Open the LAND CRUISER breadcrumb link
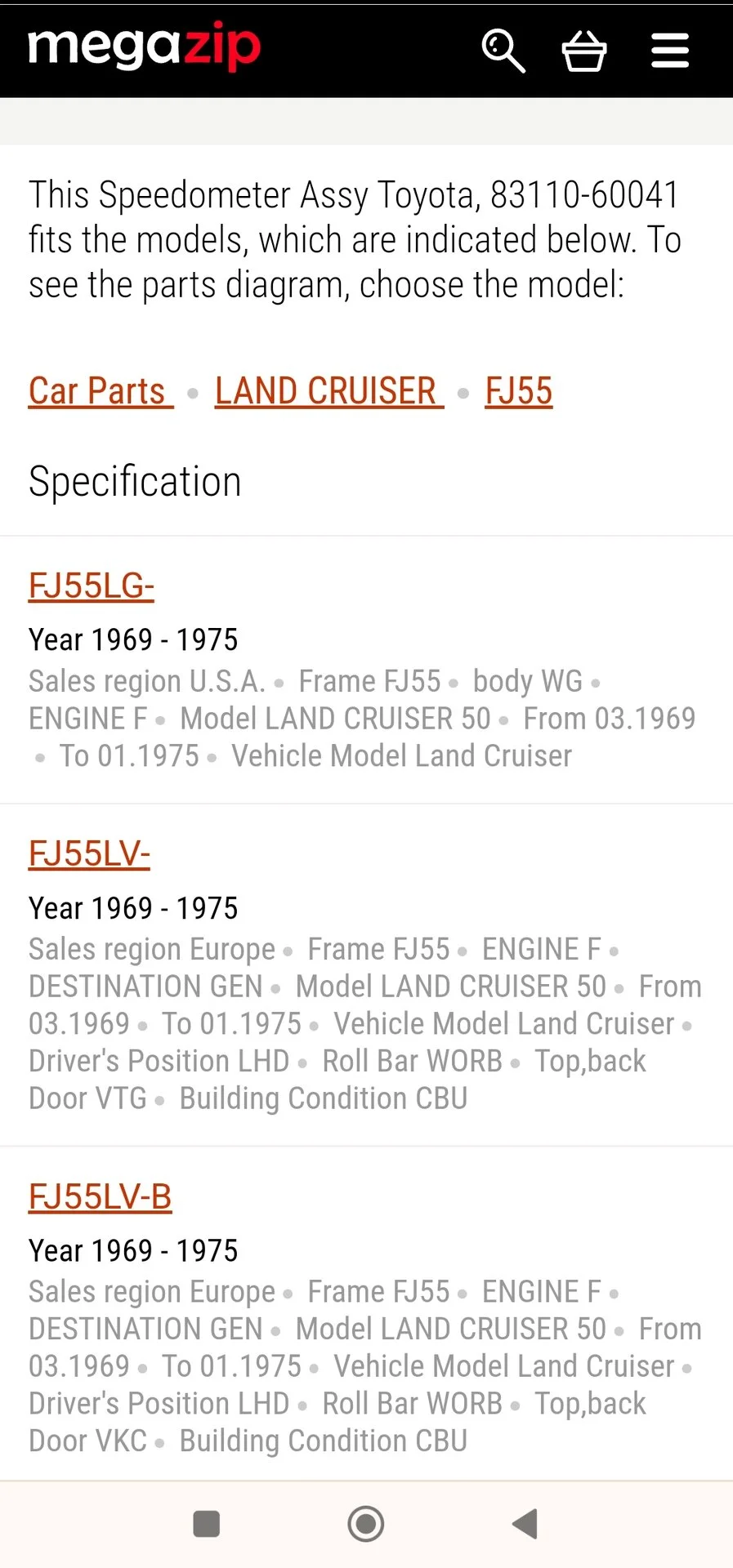Image resolution: width=733 pixels, height=1568 pixels. coord(329,391)
